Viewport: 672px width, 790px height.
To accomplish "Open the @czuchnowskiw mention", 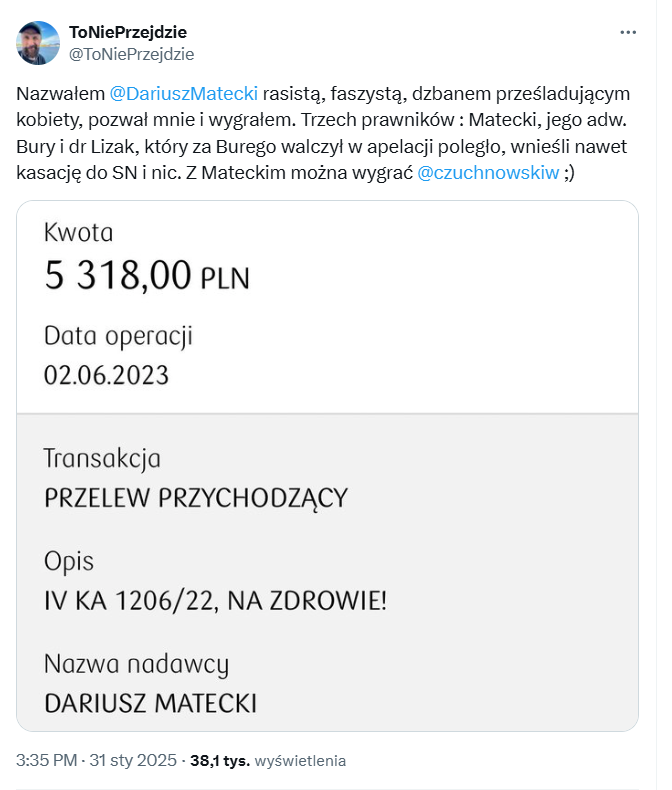I will pyautogui.click(x=487, y=172).
